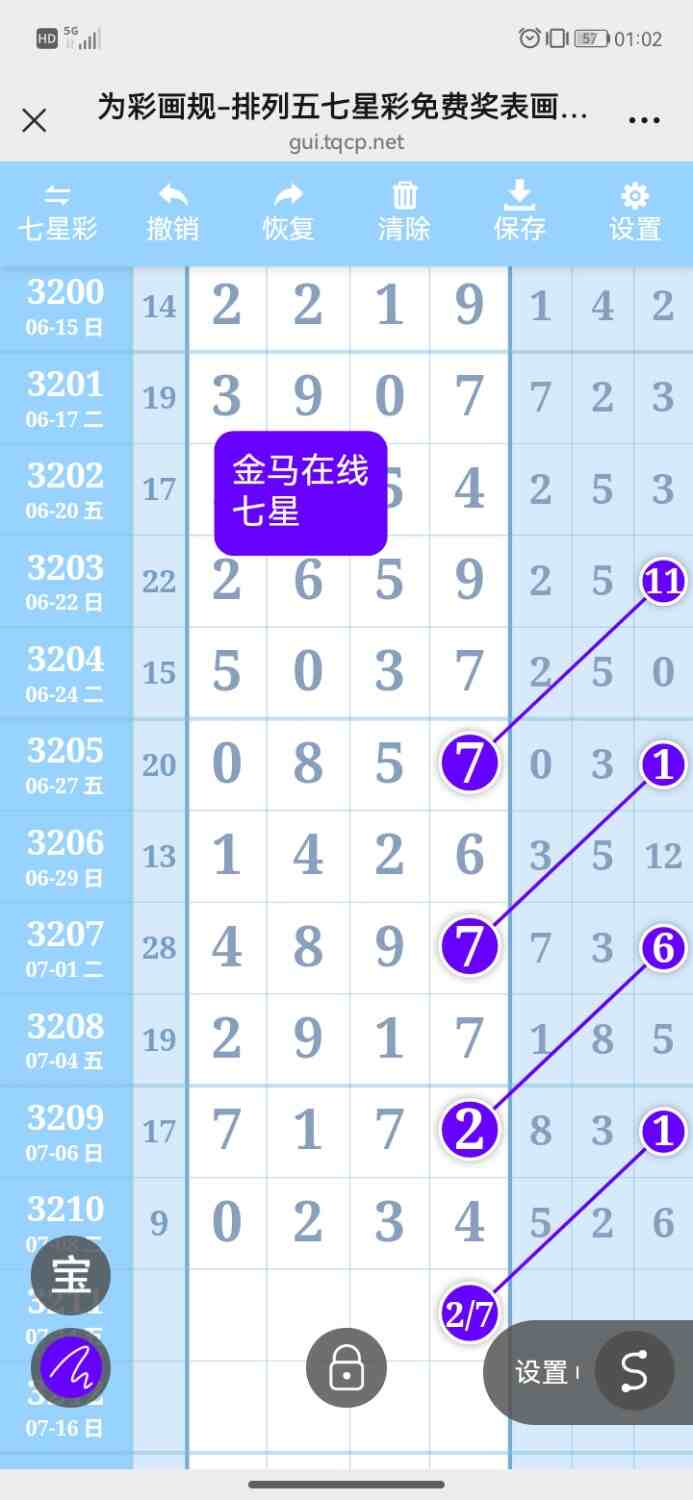693x1500 pixels.
Task: Open the three-dot overflow menu
Action: (644, 120)
